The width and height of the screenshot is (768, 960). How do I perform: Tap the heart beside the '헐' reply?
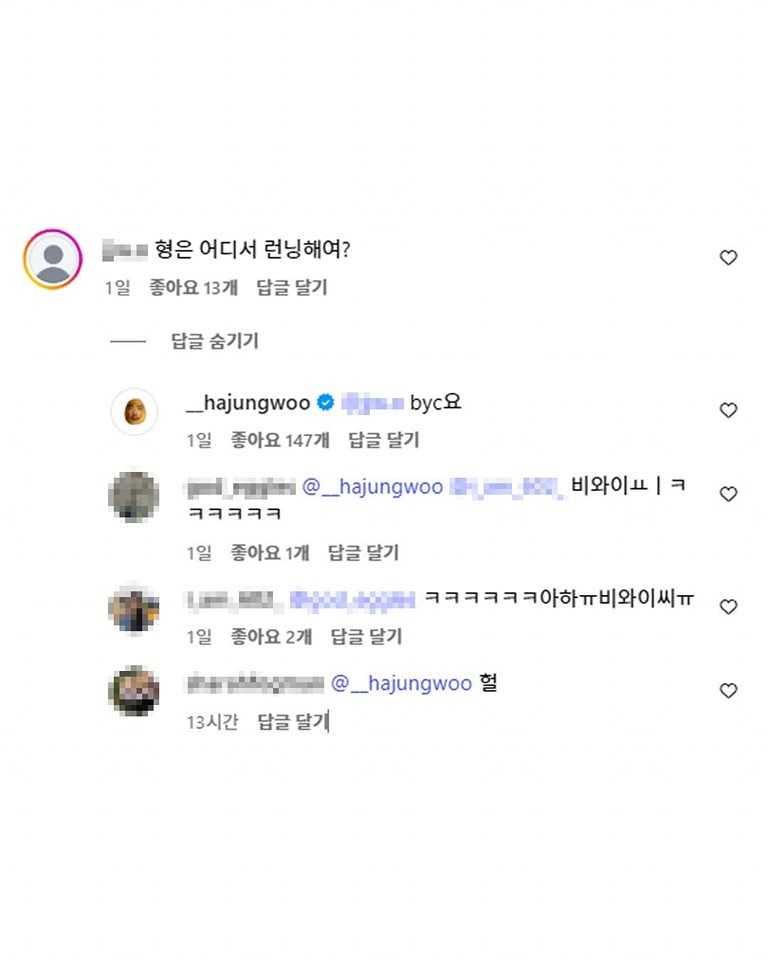[x=728, y=691]
